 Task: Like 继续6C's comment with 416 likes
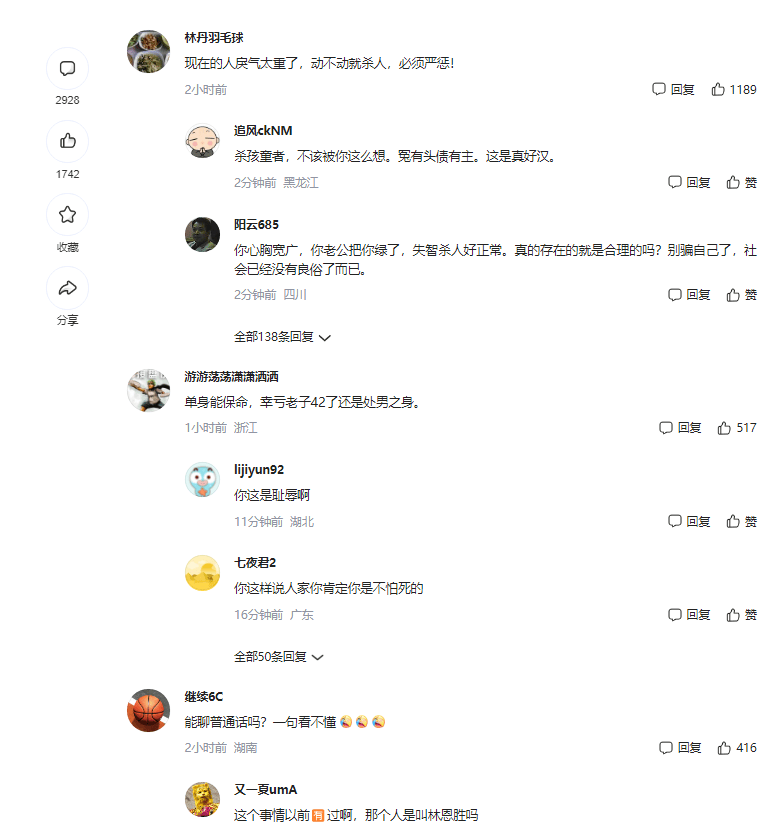(736, 747)
